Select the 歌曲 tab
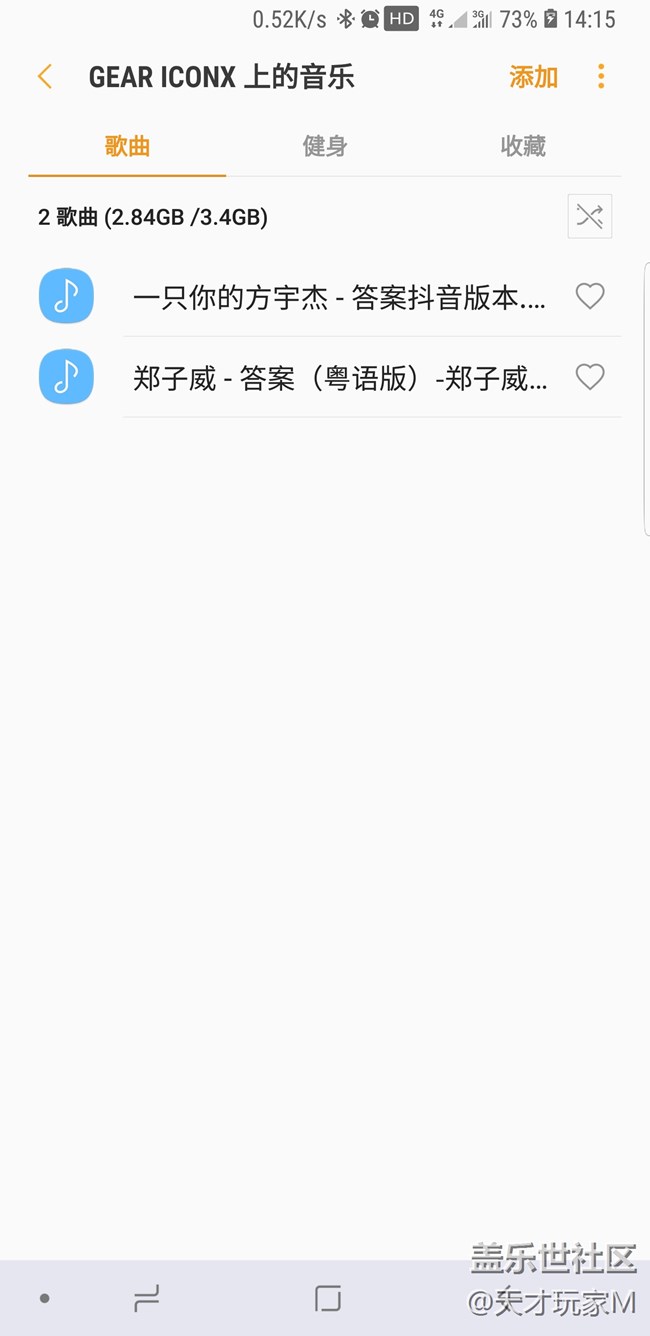Viewport: 650px width, 1336px height. coord(127,146)
